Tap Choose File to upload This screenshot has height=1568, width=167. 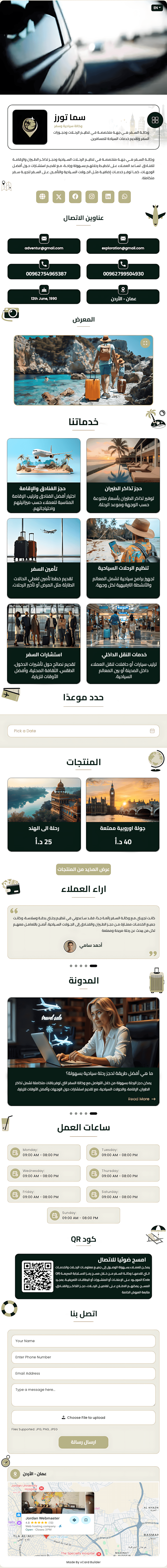pos(83,1417)
